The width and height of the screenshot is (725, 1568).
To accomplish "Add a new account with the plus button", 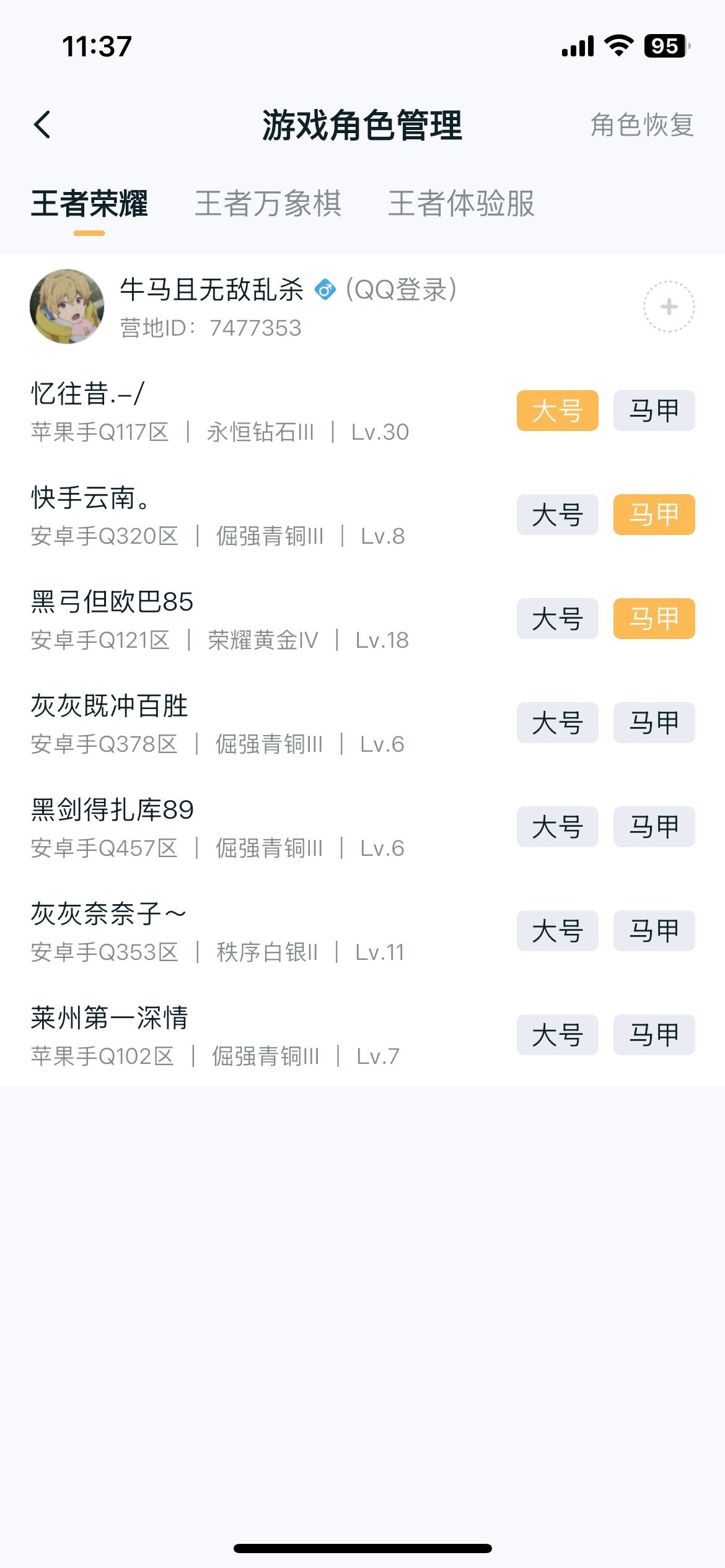I will pos(669,307).
